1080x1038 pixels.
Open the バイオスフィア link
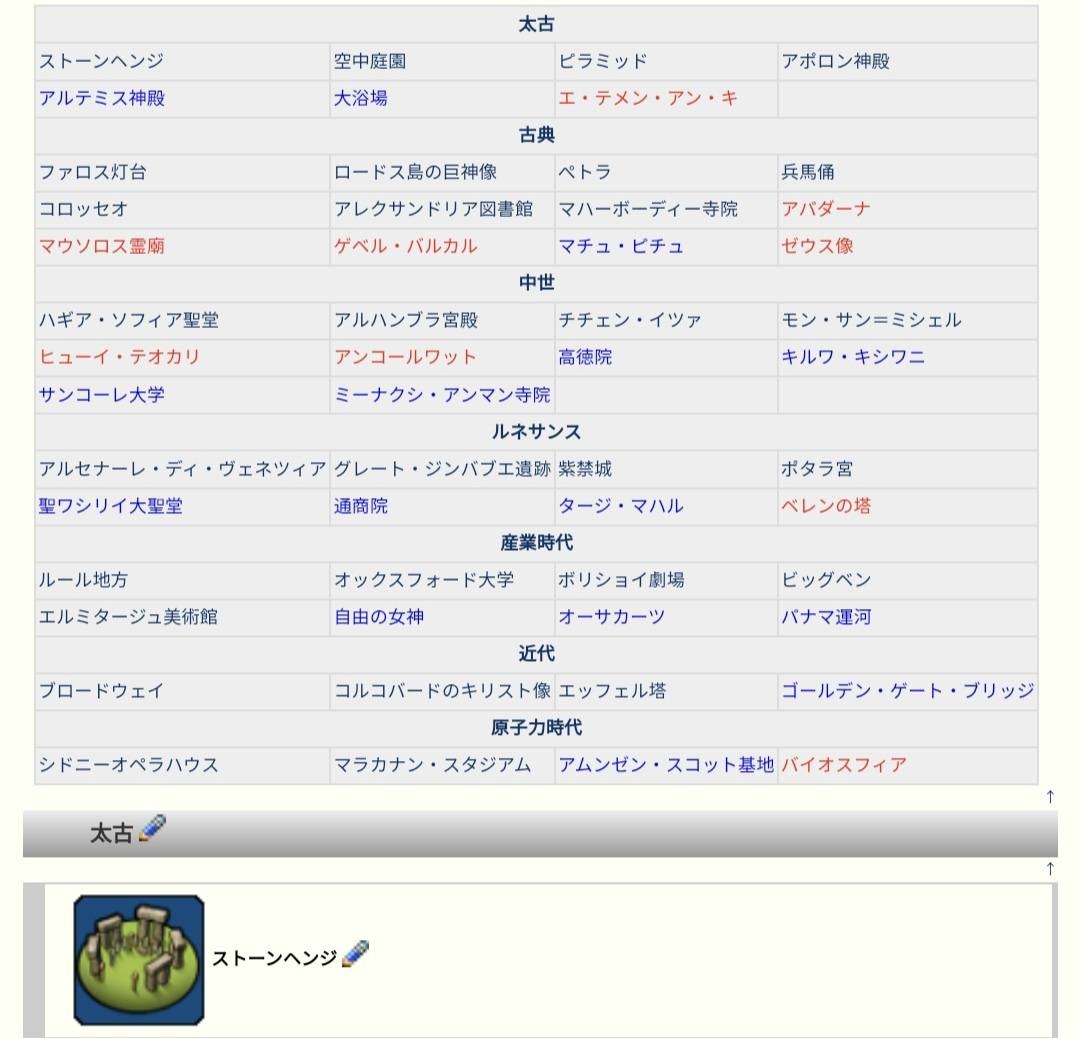[x=843, y=765]
